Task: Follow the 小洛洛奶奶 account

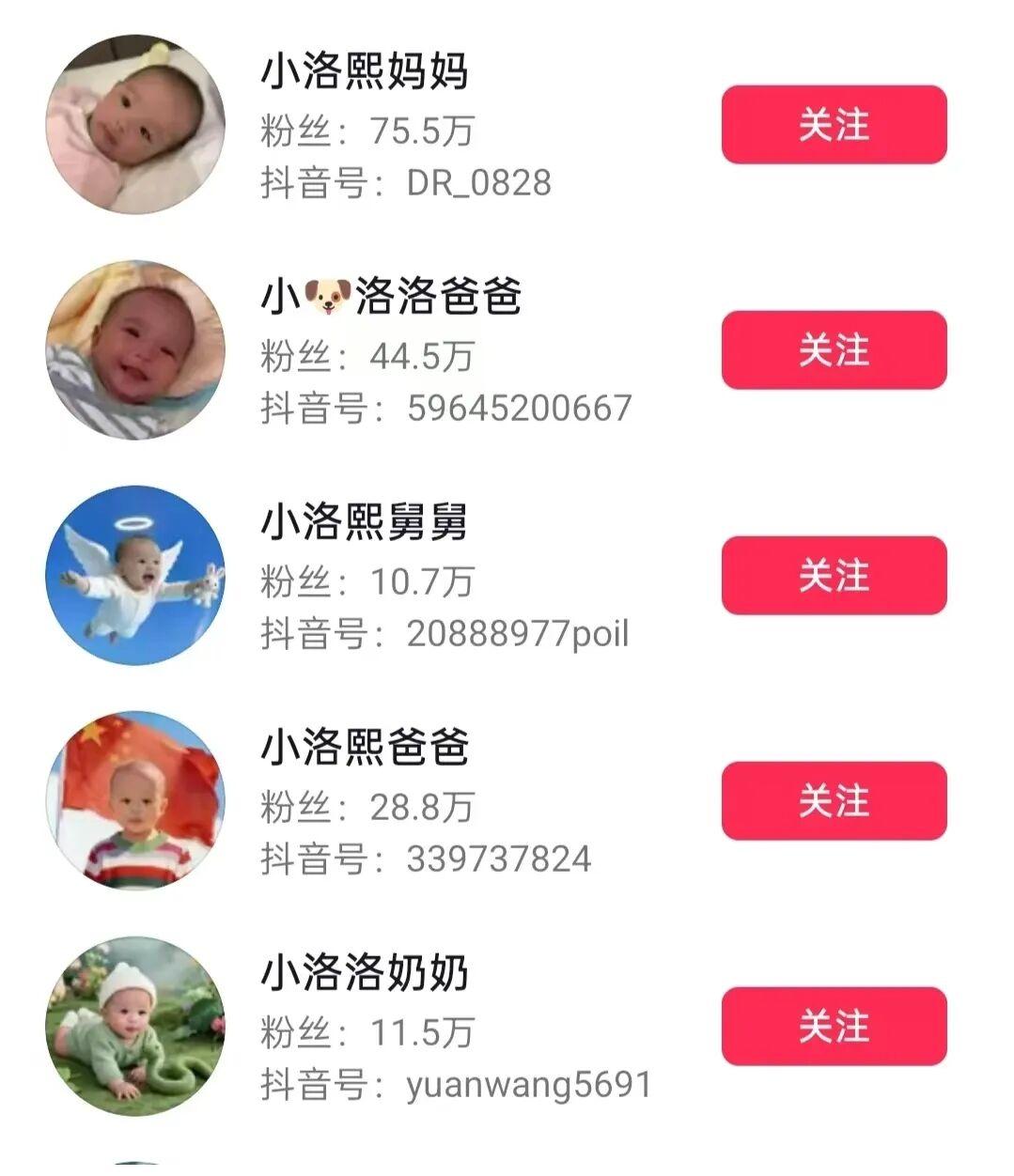Action: (x=834, y=1027)
